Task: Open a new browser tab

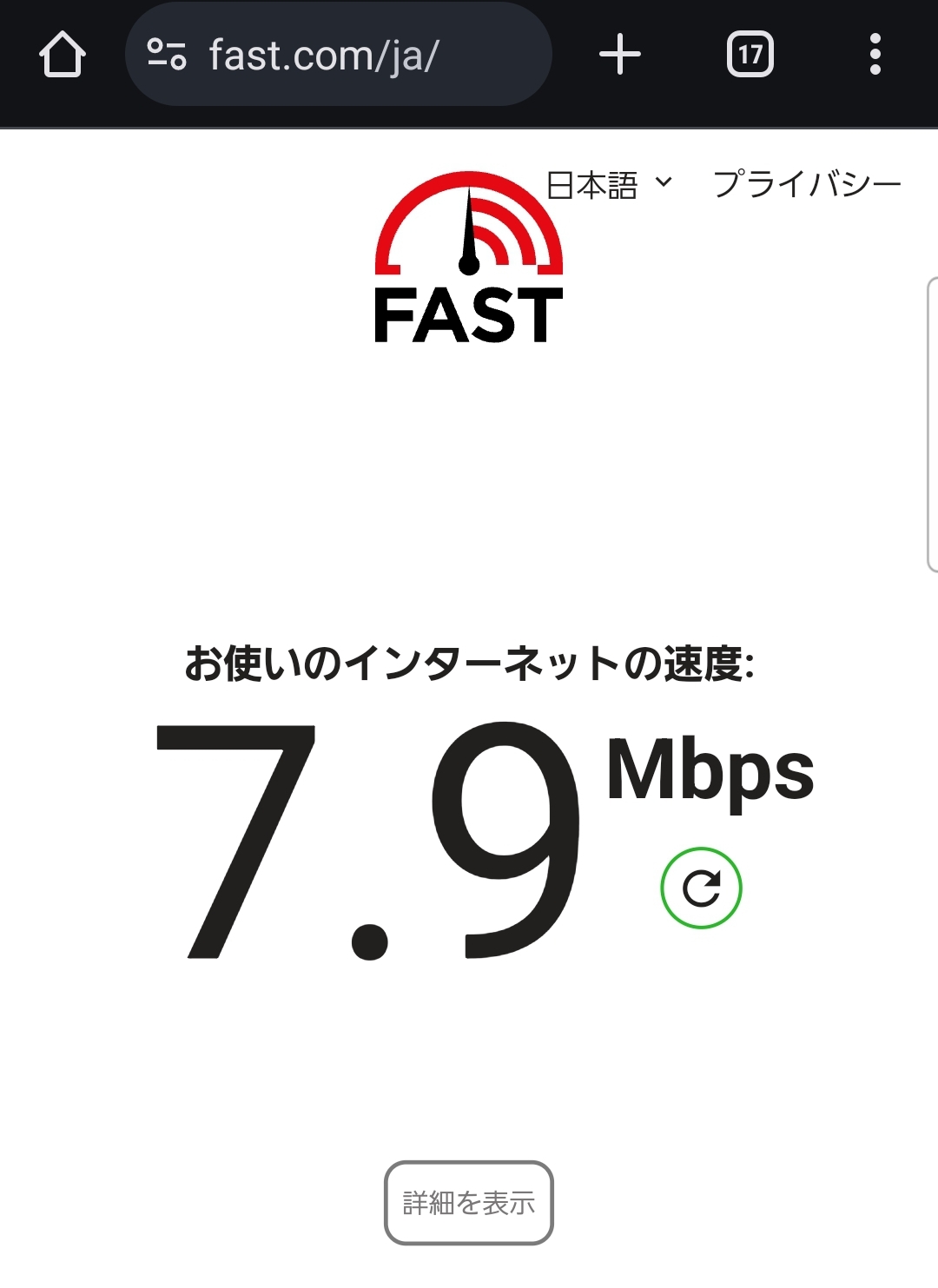Action: click(620, 55)
